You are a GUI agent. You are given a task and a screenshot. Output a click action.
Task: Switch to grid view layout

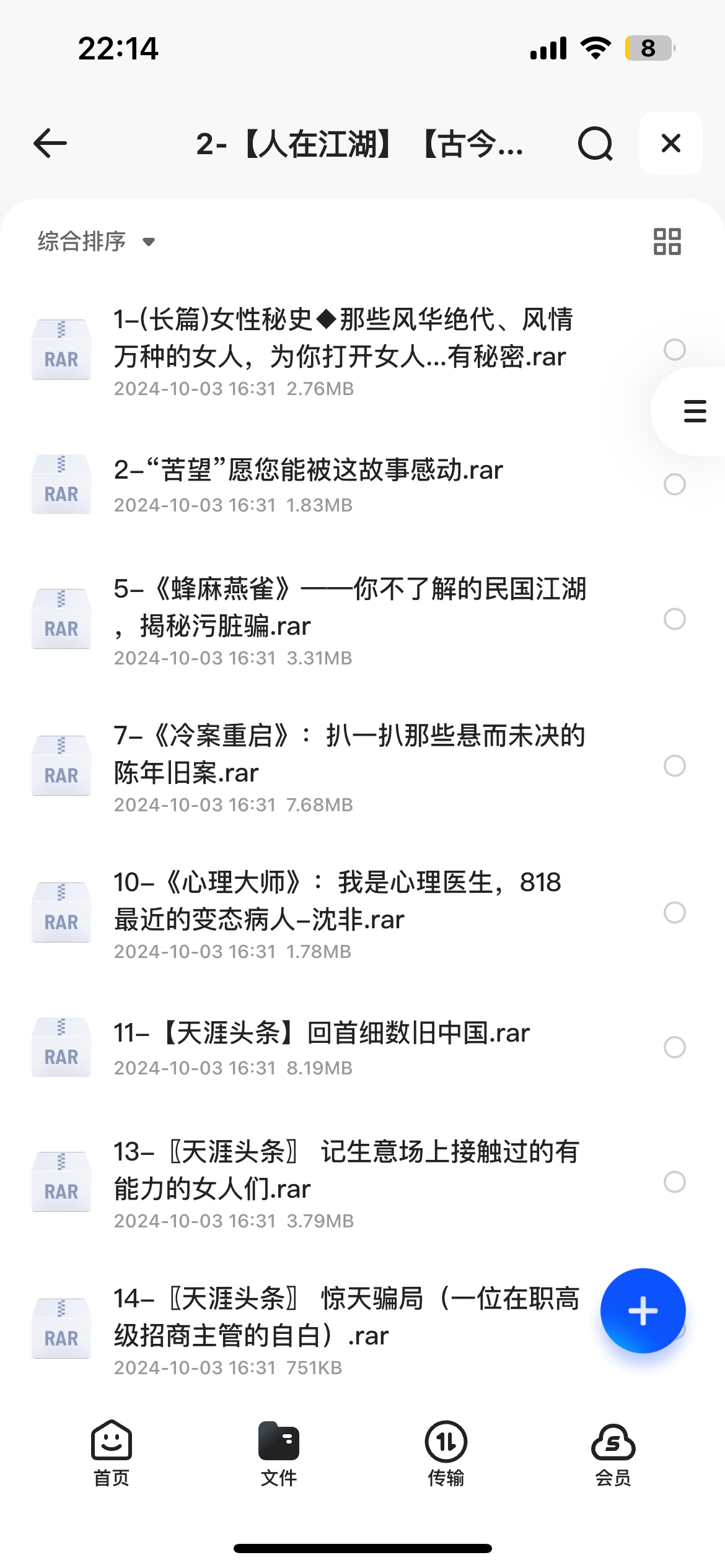coord(667,241)
